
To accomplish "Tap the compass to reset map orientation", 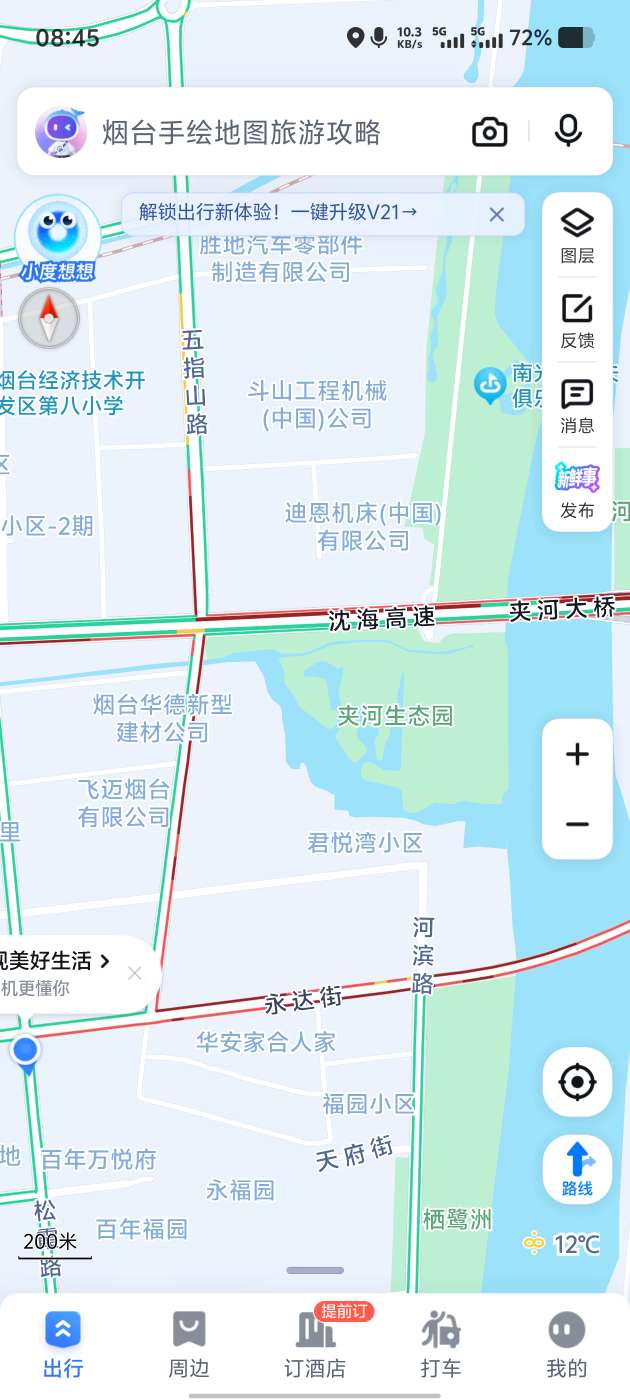I will tap(48, 319).
